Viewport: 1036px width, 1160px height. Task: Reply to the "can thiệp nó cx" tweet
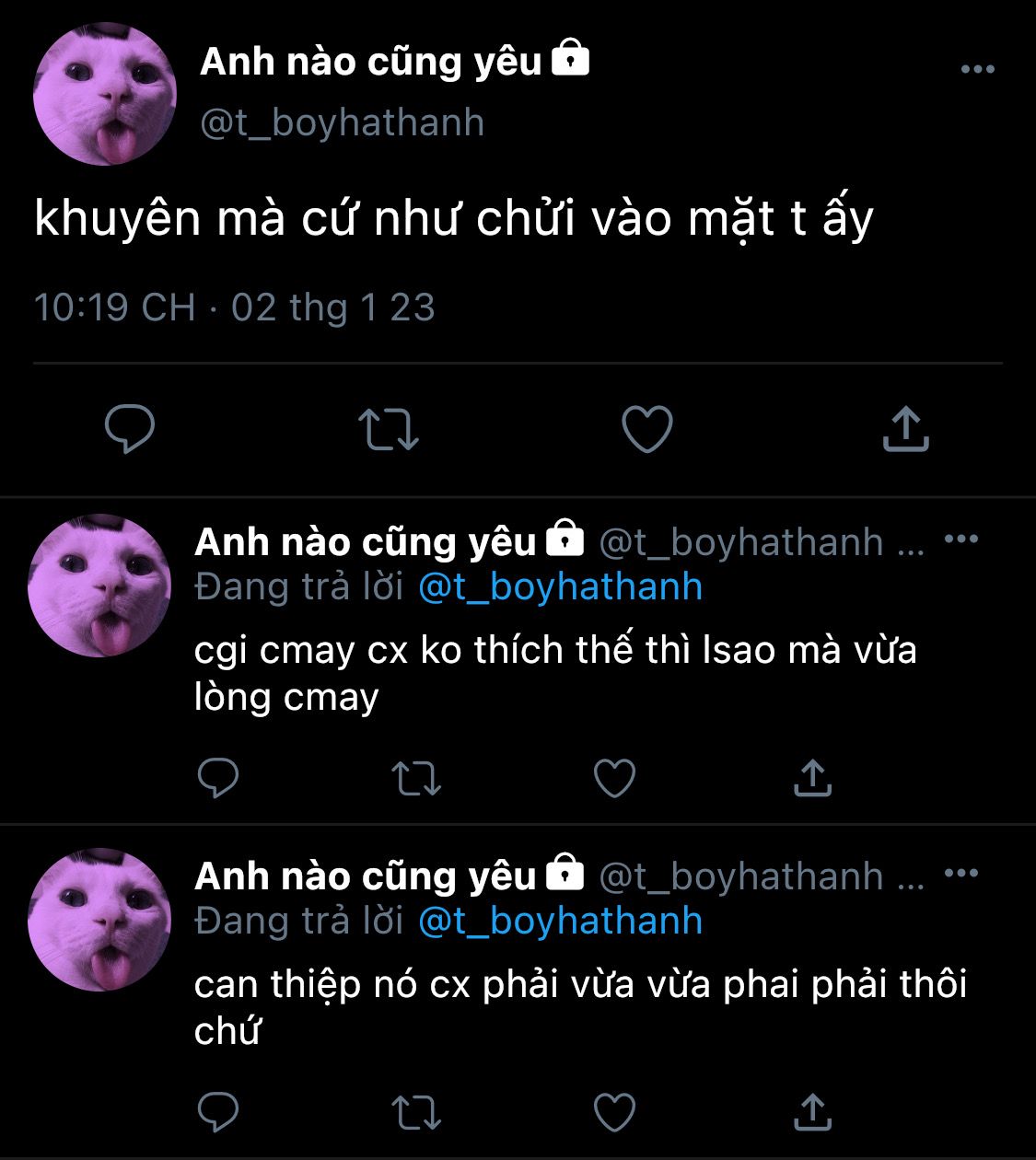(x=218, y=1112)
